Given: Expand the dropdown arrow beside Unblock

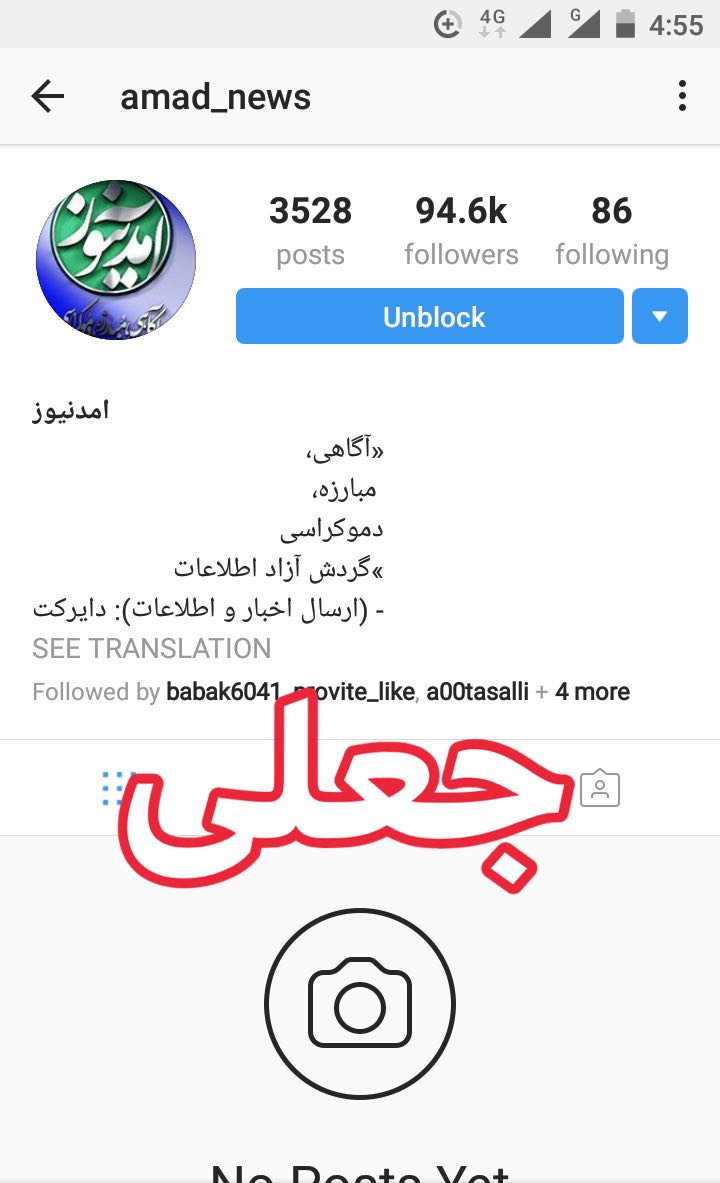Looking at the screenshot, I should (x=660, y=316).
